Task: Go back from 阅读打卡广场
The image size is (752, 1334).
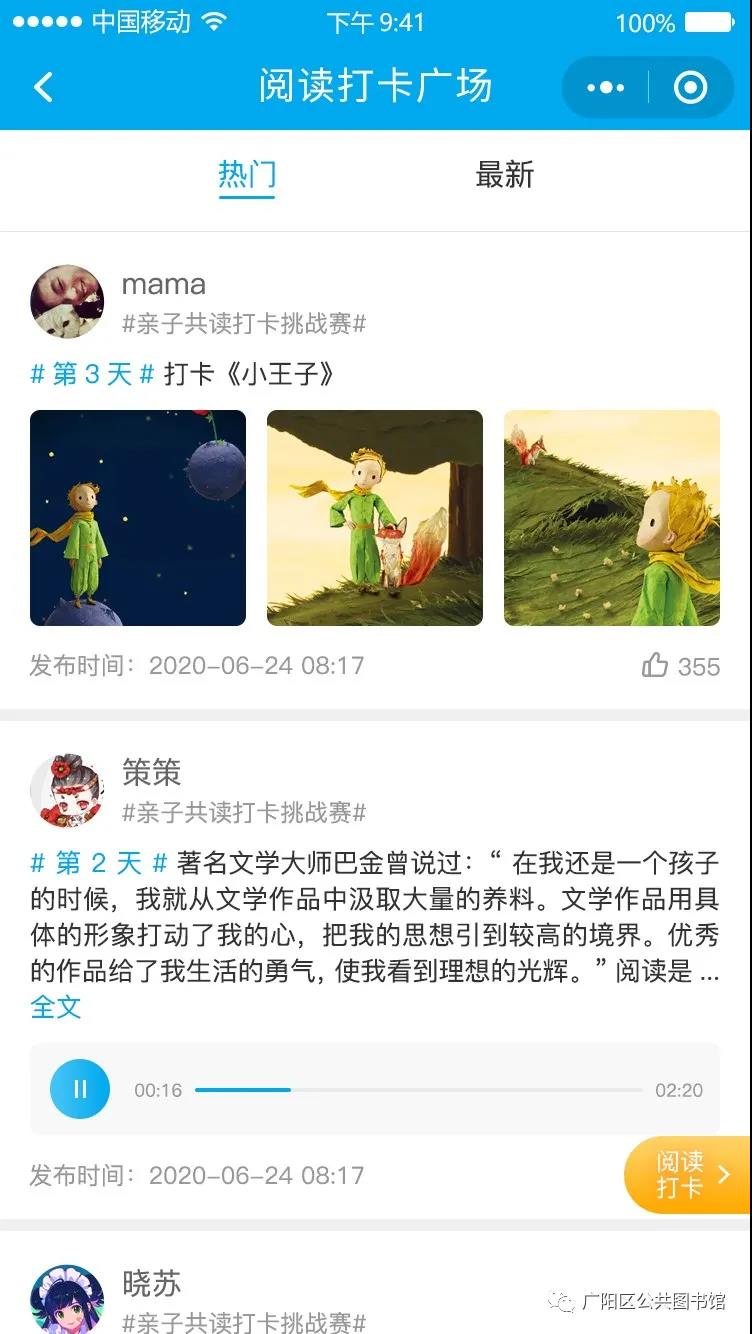Action: click(x=43, y=88)
